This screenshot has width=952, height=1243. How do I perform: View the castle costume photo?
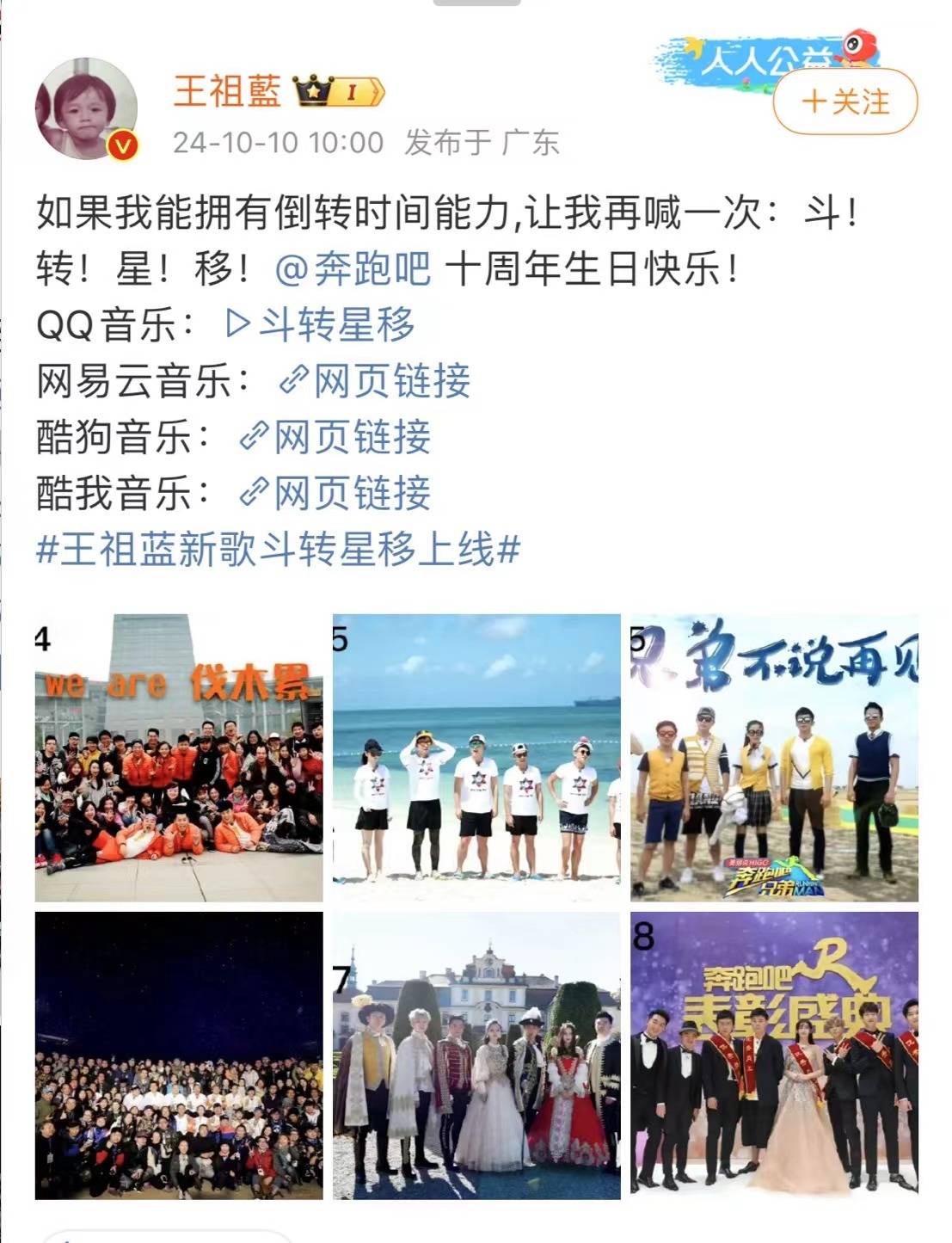coord(476,1055)
